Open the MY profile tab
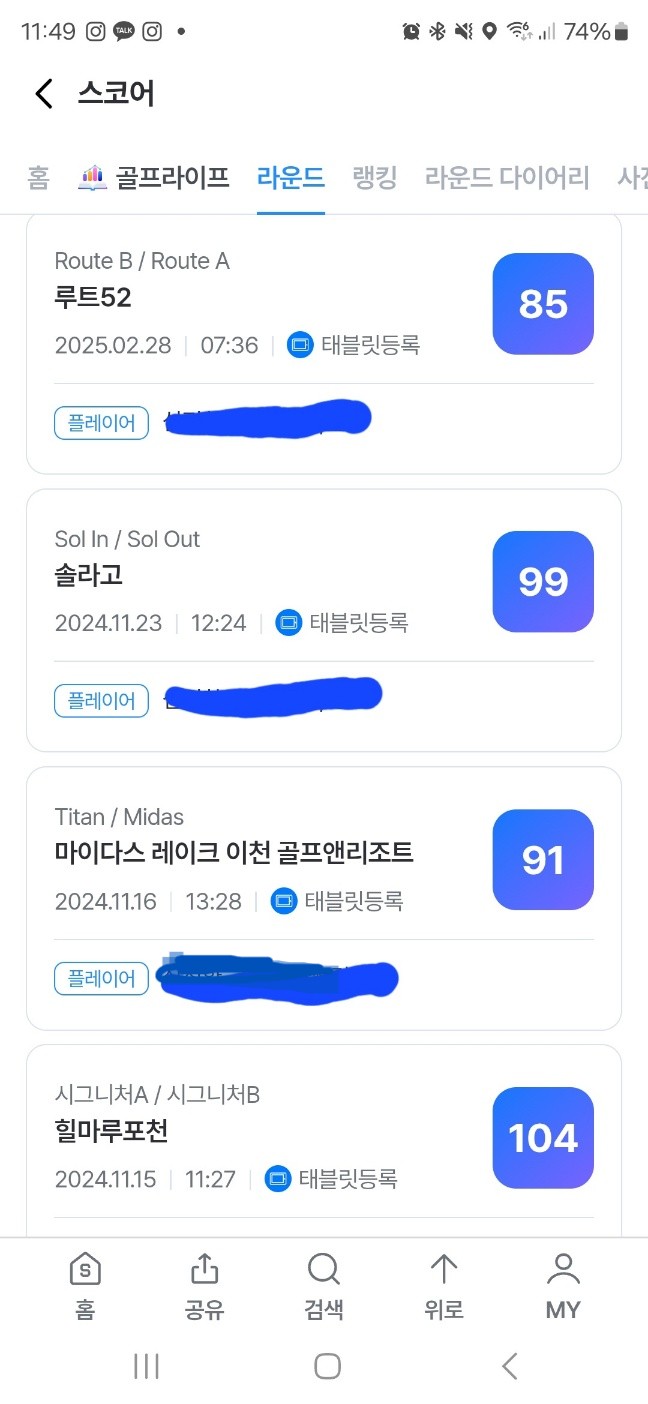Image resolution: width=648 pixels, height=1404 pixels. point(563,1287)
